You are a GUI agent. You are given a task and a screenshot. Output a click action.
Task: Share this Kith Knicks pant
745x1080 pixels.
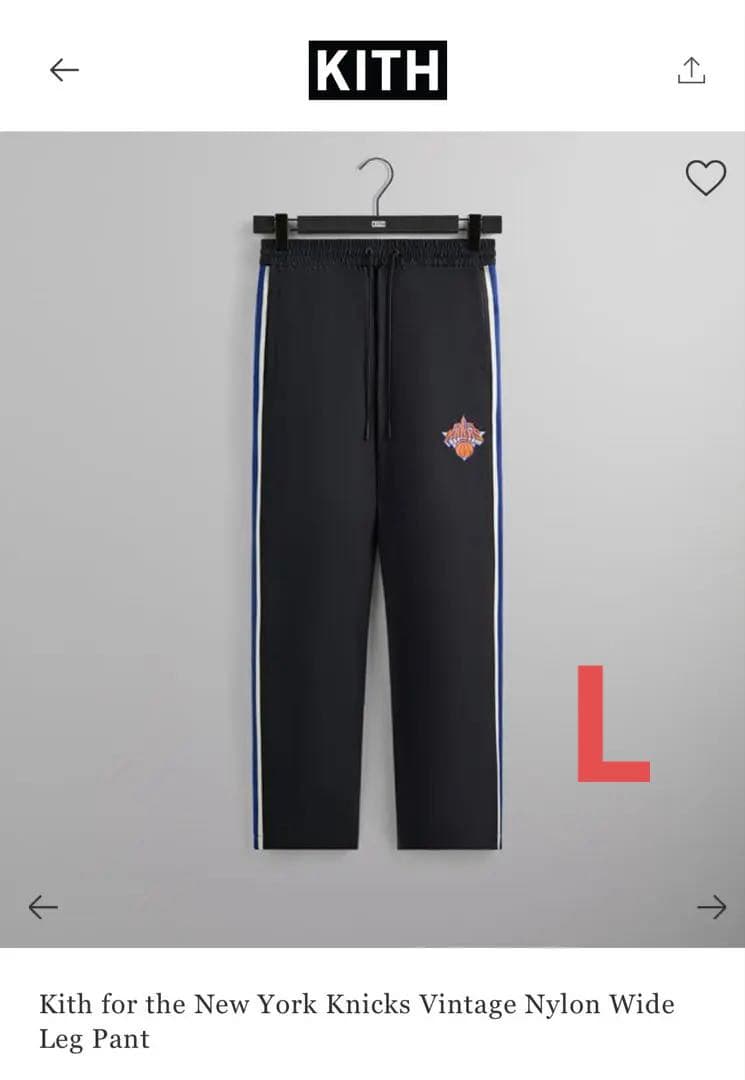[691, 70]
